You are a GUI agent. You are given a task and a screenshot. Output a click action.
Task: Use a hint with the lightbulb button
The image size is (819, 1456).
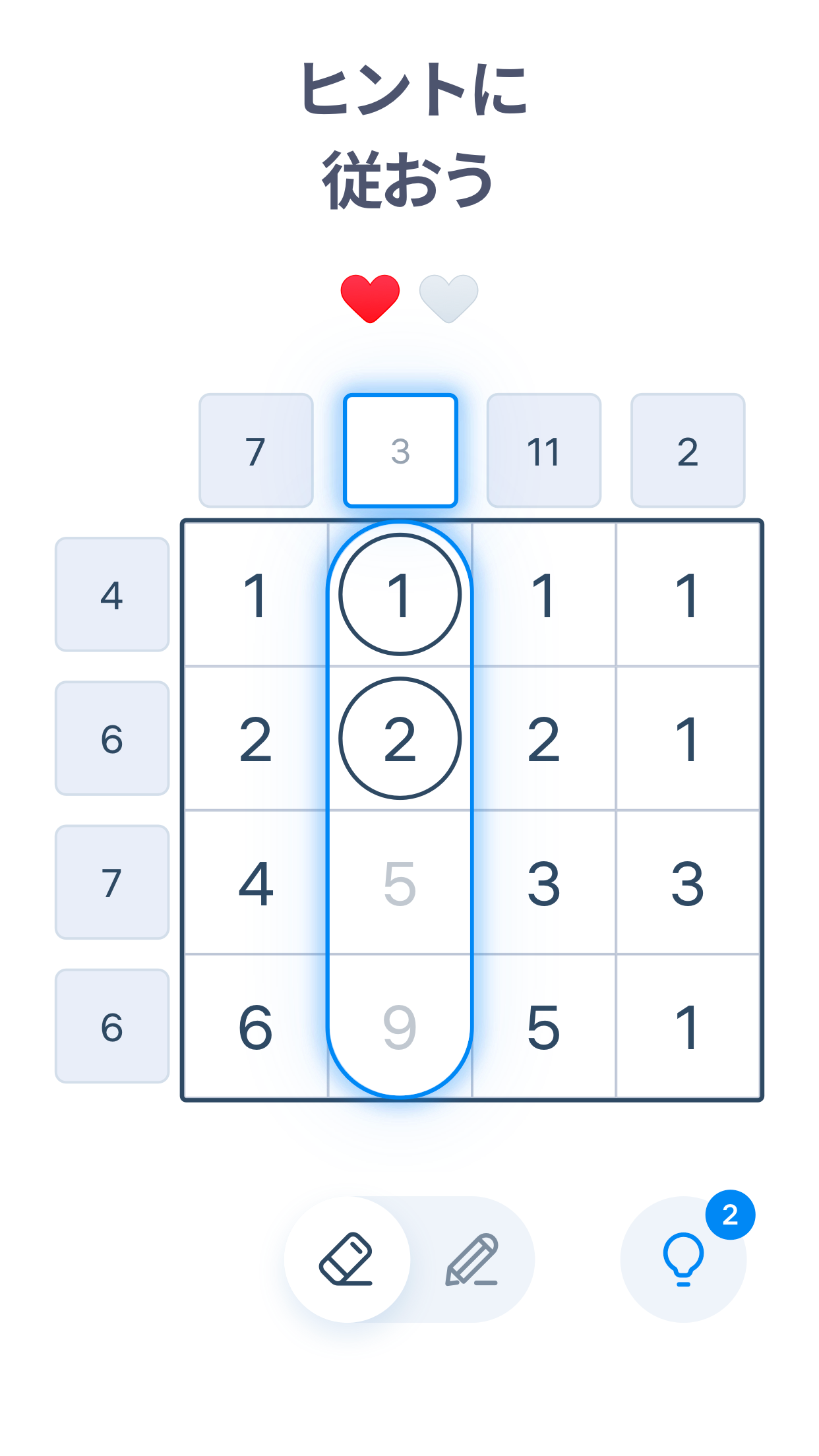click(x=683, y=1259)
